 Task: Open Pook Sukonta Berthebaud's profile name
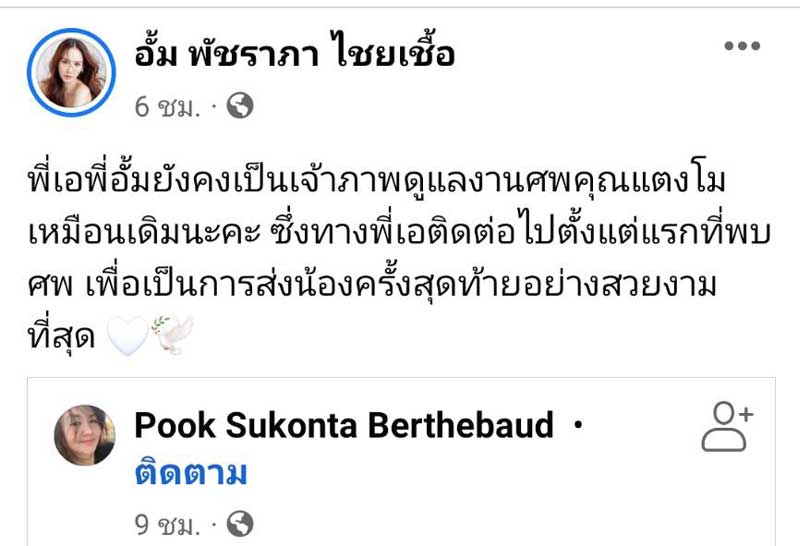[x=343, y=426]
